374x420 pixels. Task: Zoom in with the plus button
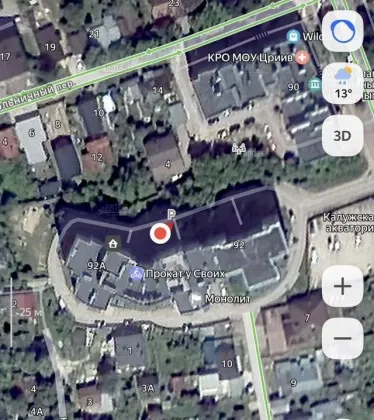click(343, 286)
